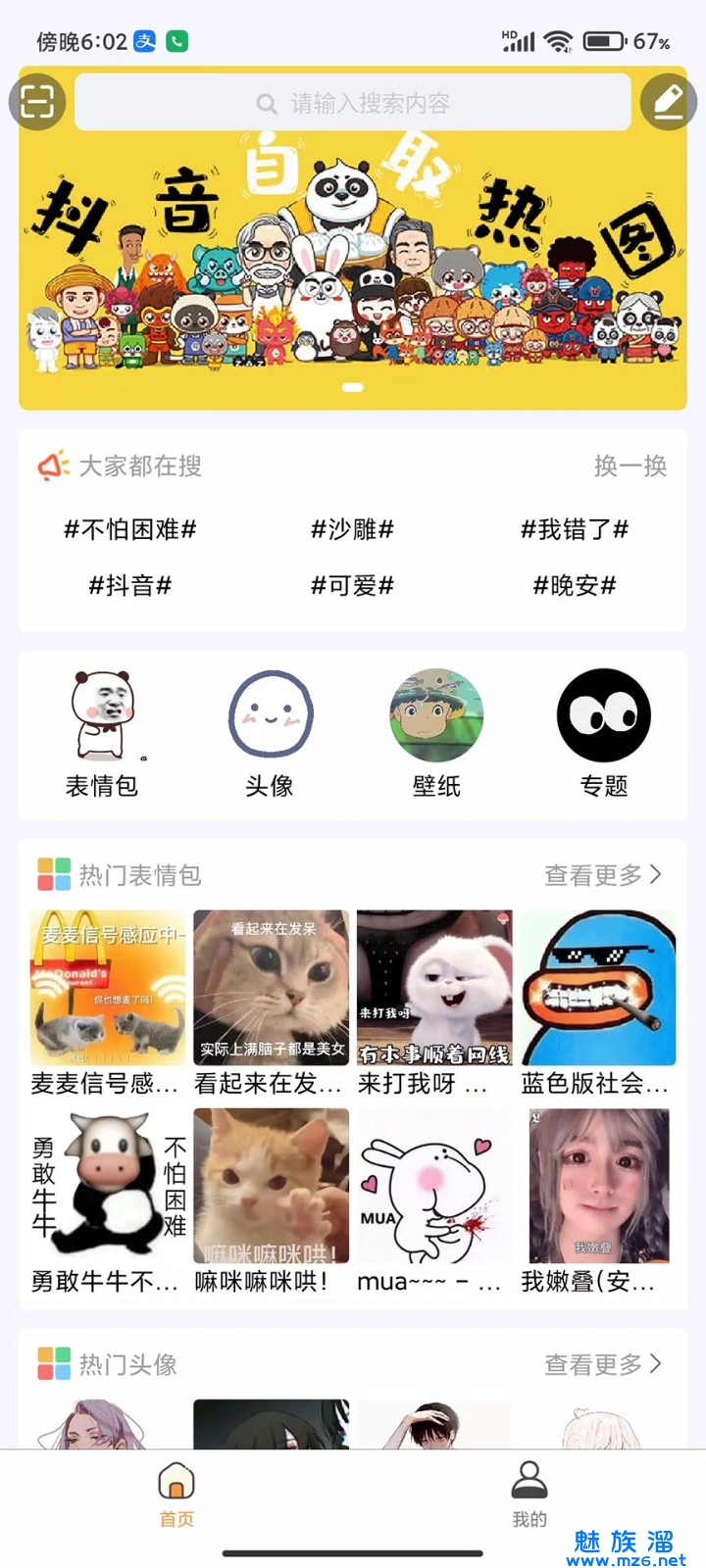The height and width of the screenshot is (1568, 706).
Task: Open the 蓝色版社会 sticker pack
Action: tap(598, 988)
